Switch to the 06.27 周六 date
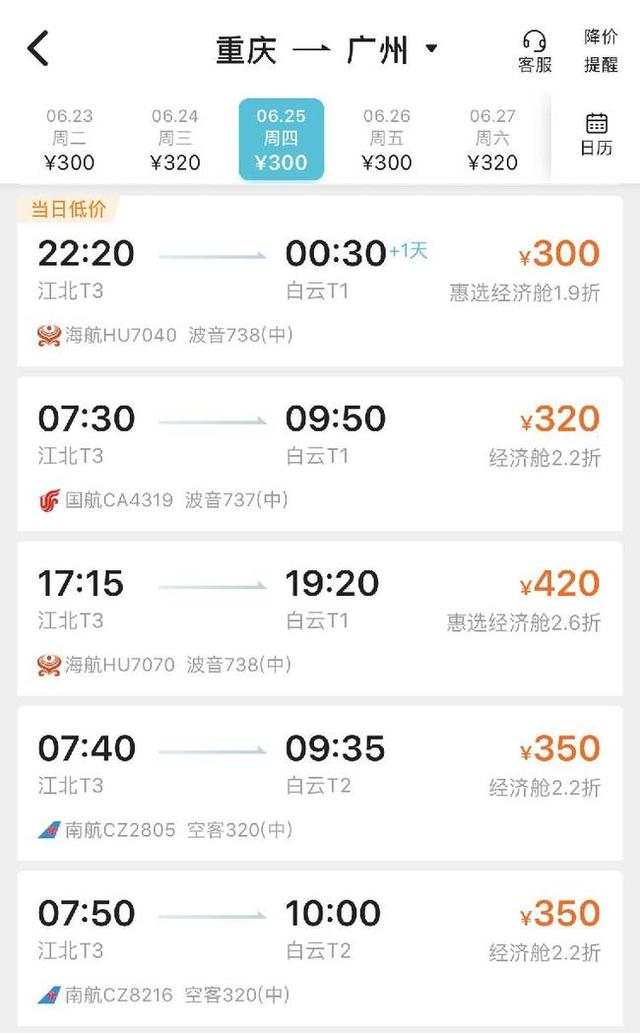The width and height of the screenshot is (640, 1033). pyautogui.click(x=492, y=140)
